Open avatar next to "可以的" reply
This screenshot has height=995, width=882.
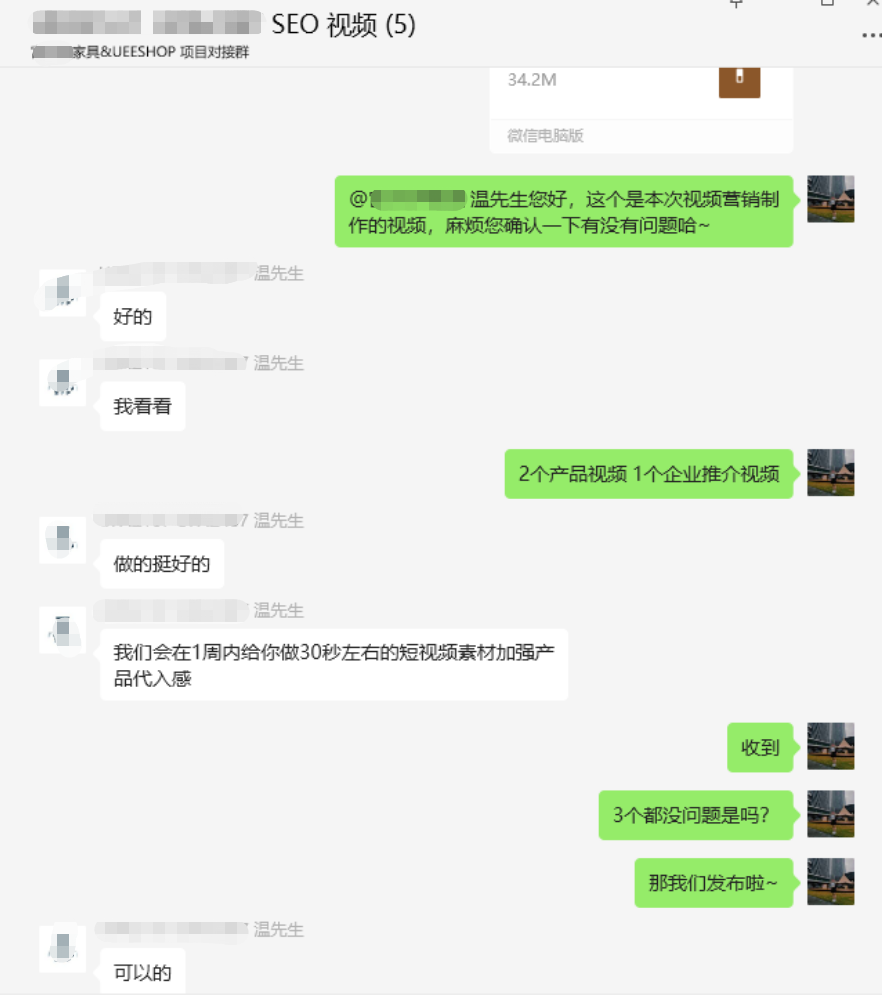click(x=62, y=949)
